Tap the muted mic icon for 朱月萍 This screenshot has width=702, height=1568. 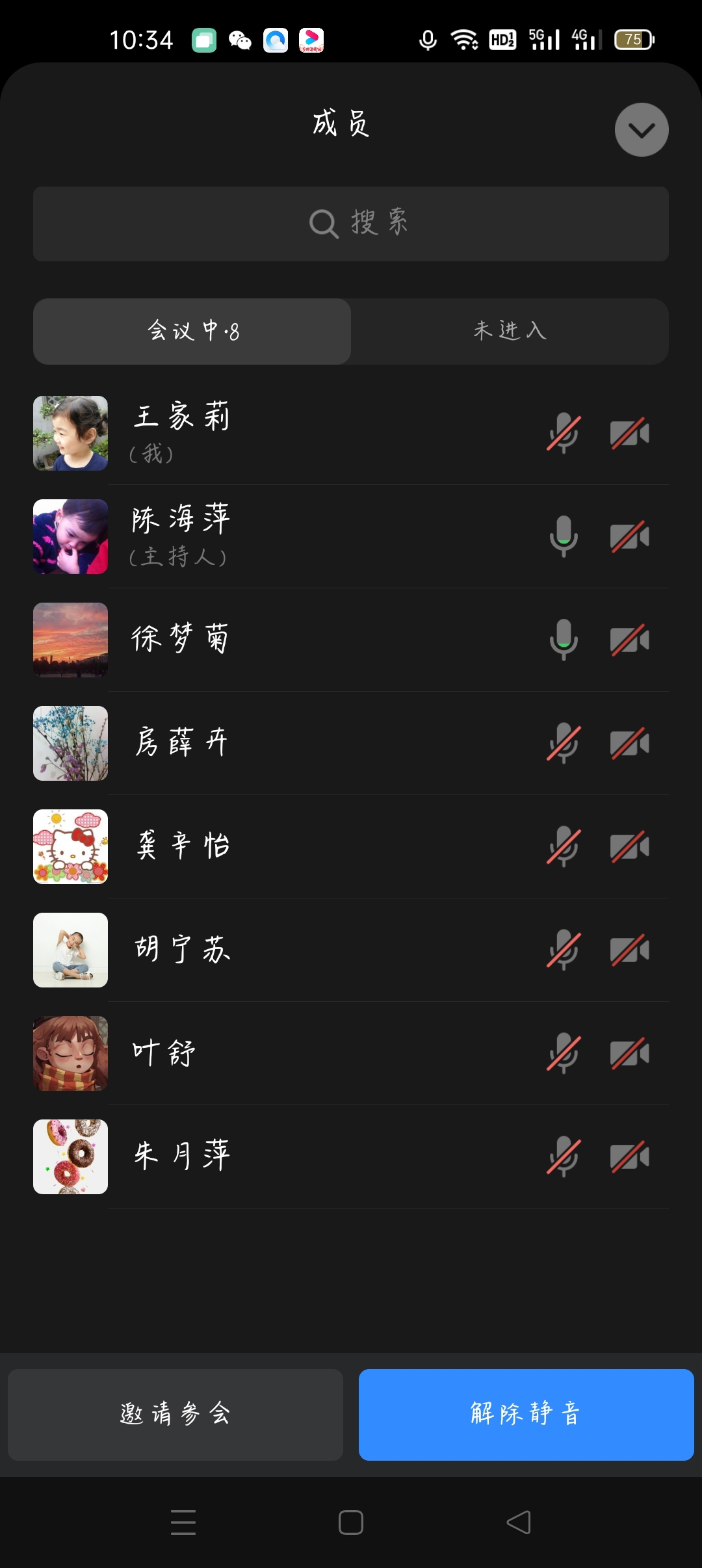click(x=564, y=1156)
